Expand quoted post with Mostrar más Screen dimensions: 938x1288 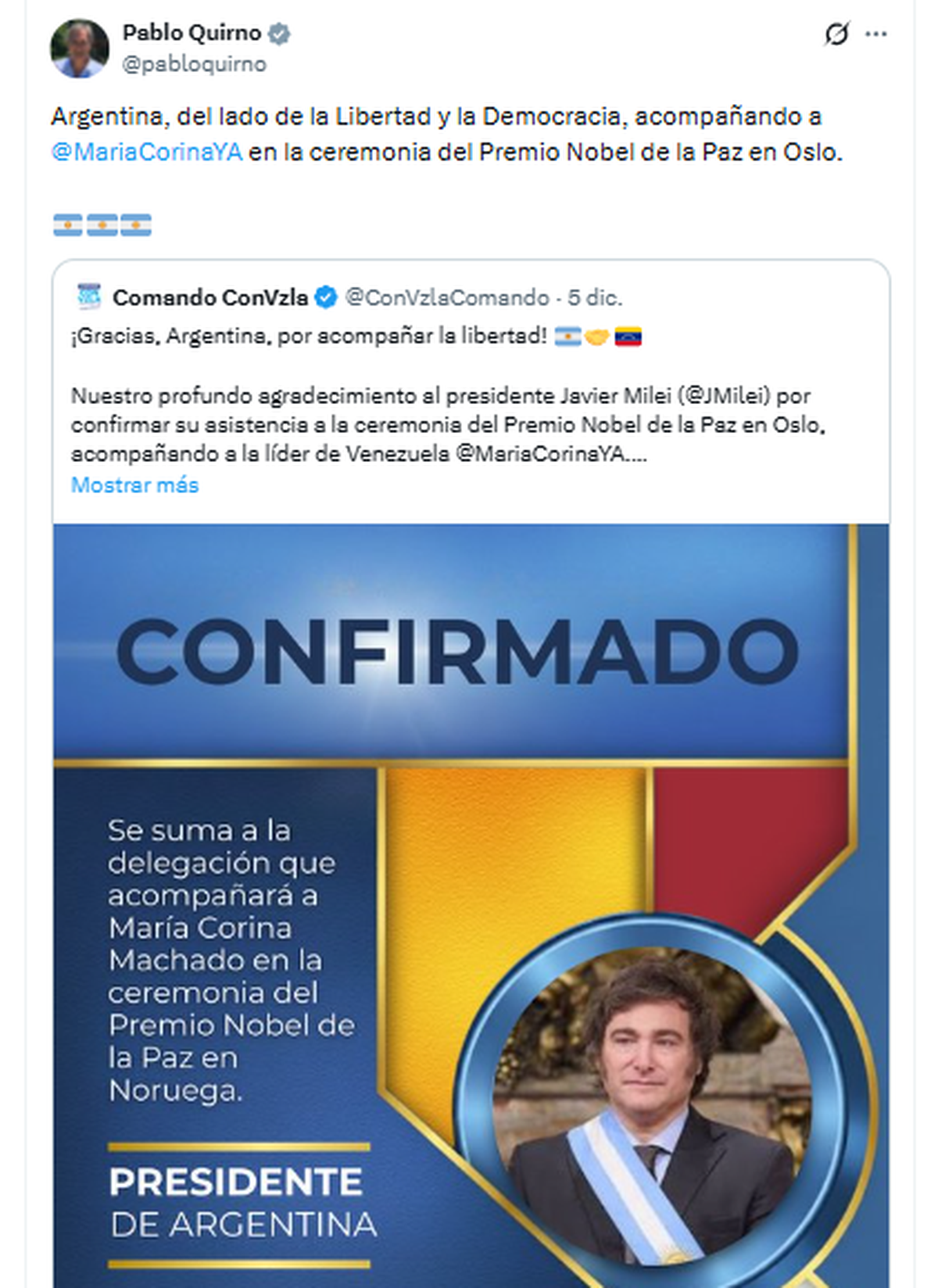point(134,485)
